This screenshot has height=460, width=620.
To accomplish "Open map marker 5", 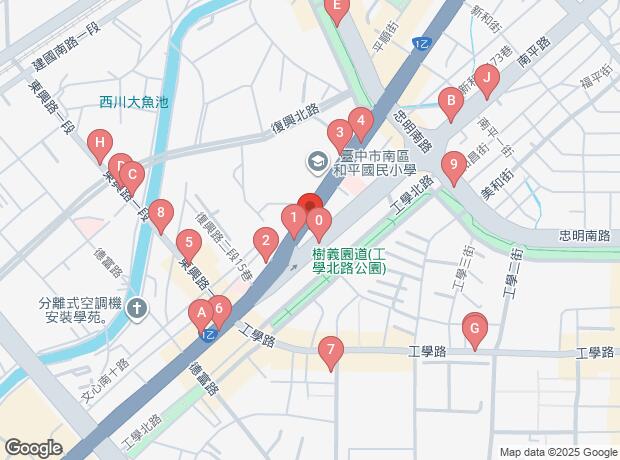I will (x=186, y=243).
